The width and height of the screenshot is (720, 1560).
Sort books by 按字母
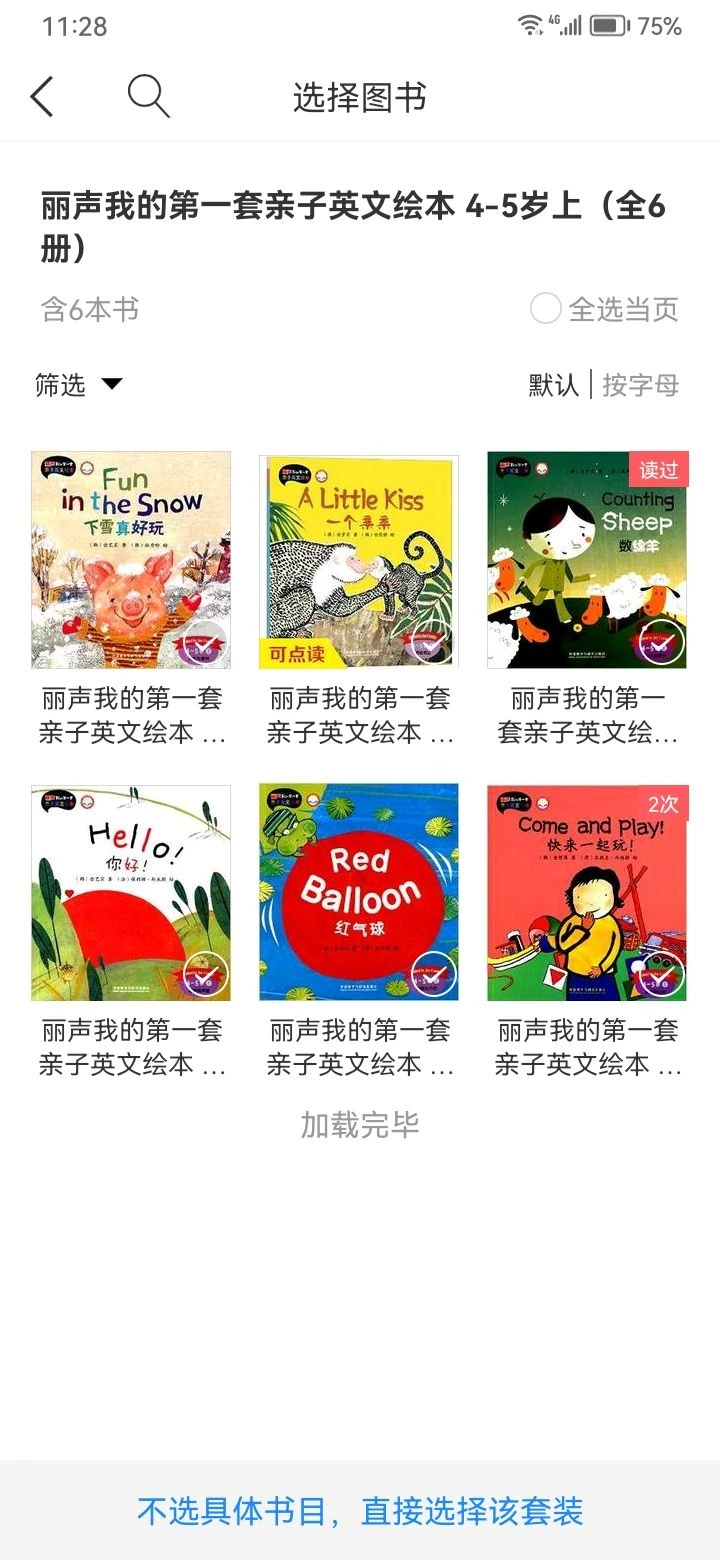click(x=640, y=385)
